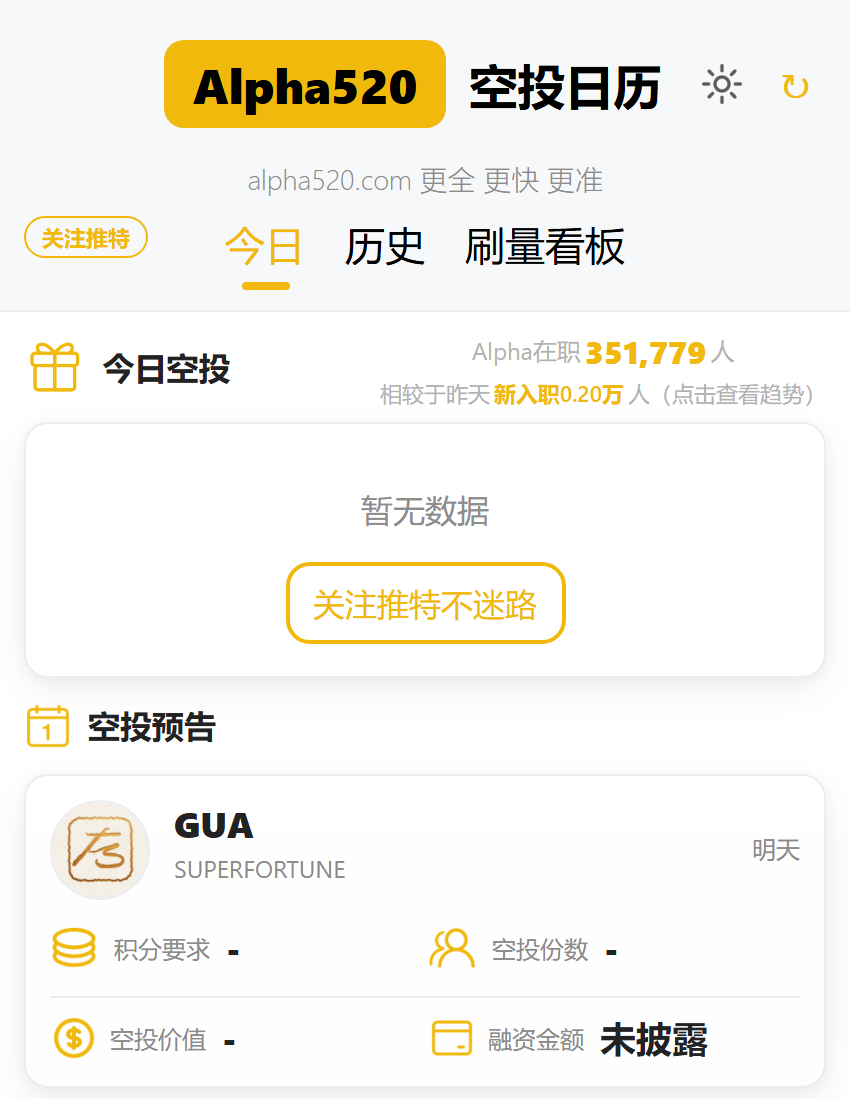
Task: Tap the small 关注推特 pill button
Action: [86, 238]
